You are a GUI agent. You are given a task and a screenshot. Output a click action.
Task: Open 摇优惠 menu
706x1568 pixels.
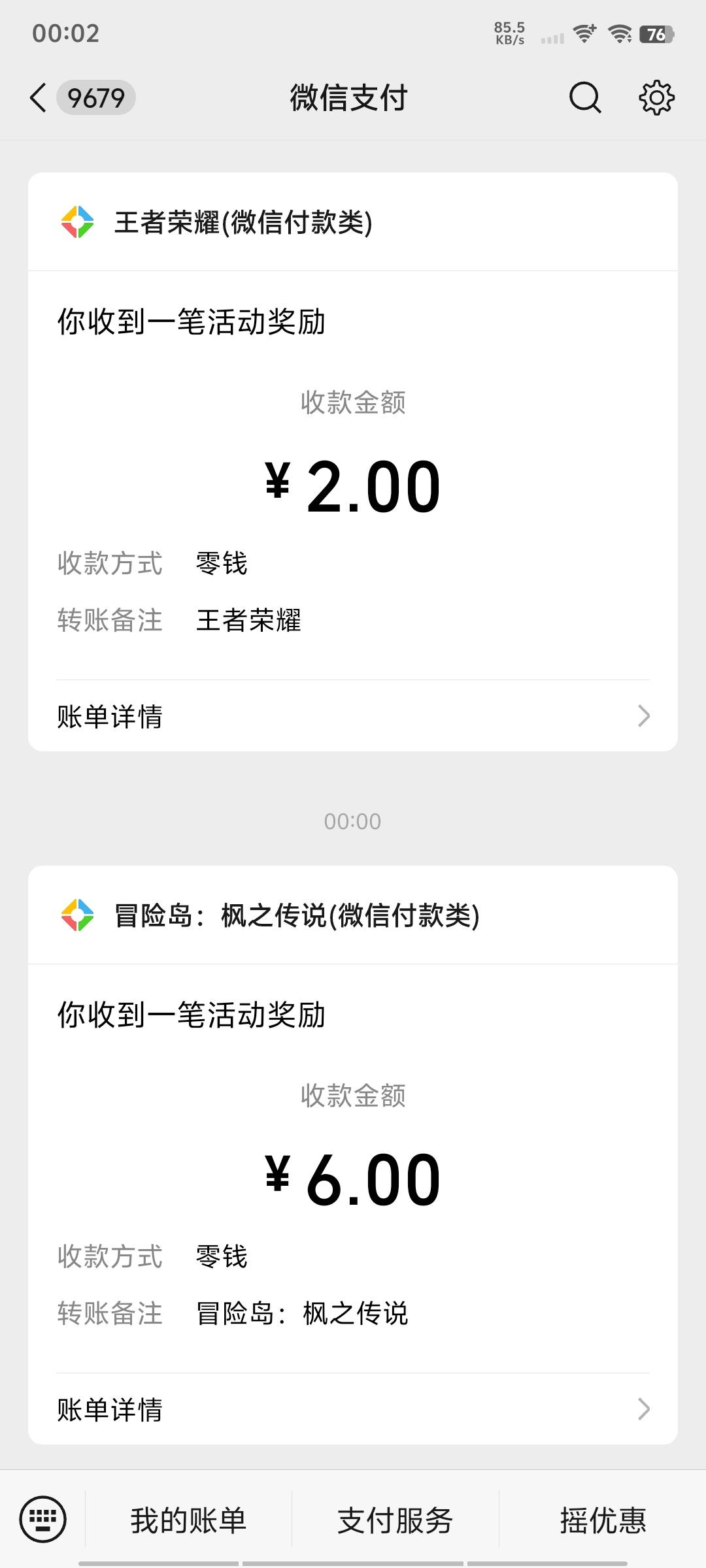(603, 1520)
